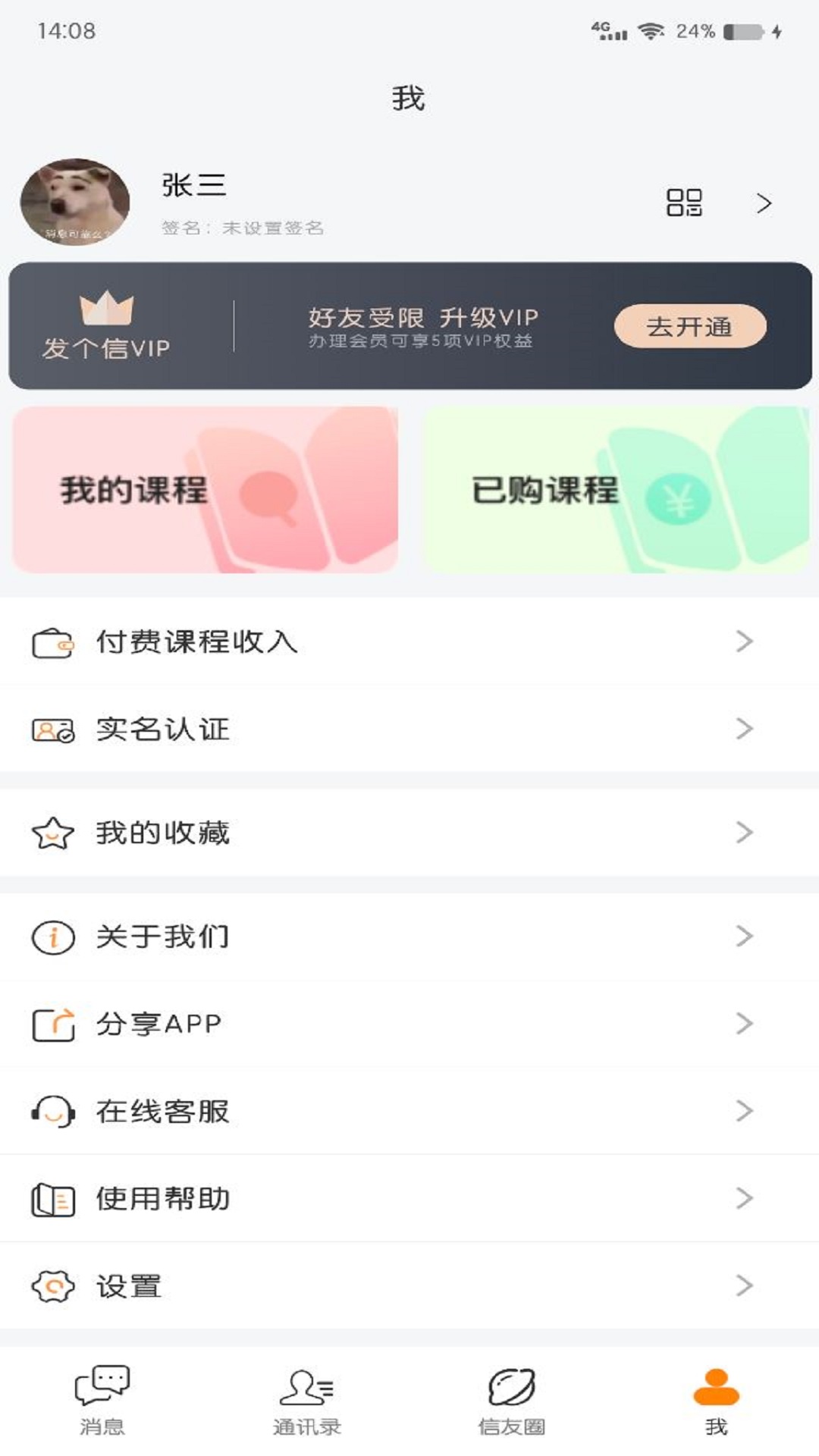Open profile details via the arrow
819x1456 pixels.
click(x=764, y=203)
